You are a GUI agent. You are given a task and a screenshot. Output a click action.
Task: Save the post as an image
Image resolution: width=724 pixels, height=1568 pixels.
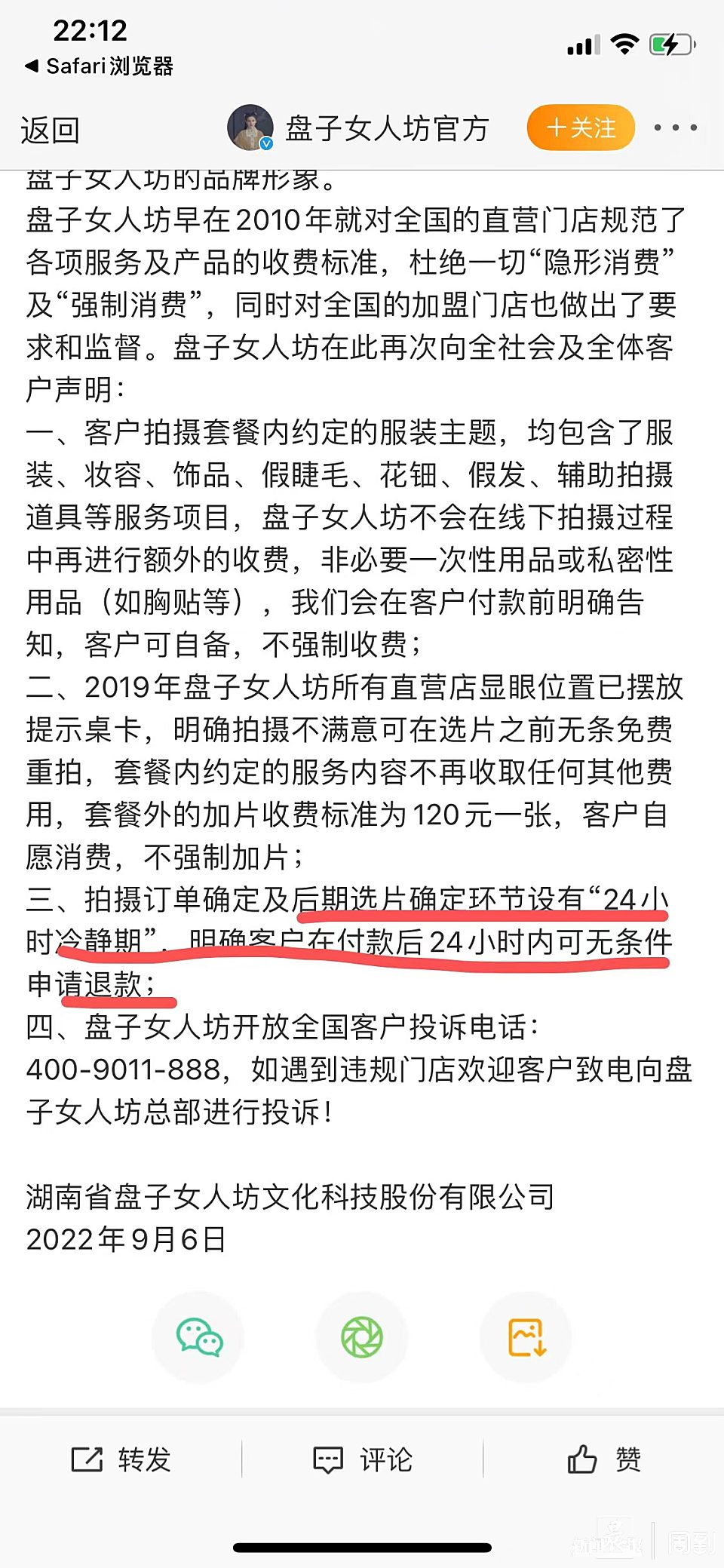point(526,1337)
